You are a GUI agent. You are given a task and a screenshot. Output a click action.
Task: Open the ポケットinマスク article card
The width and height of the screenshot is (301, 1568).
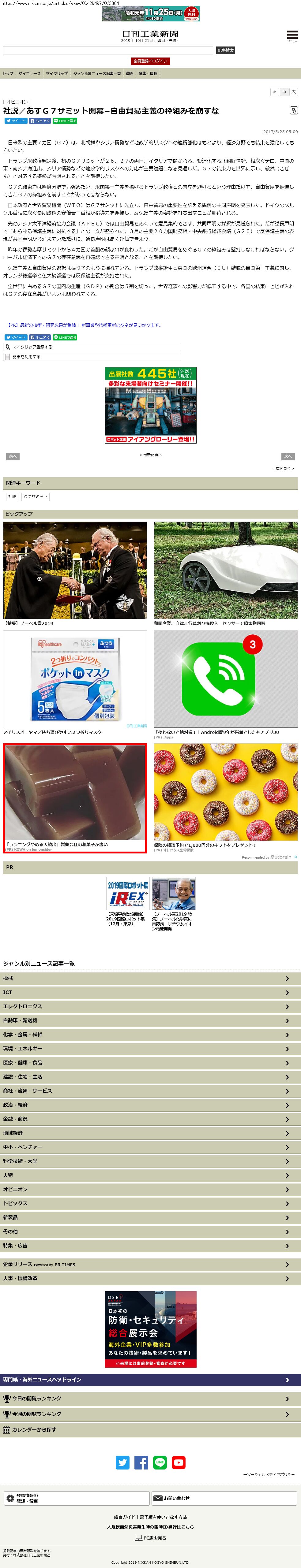(x=75, y=679)
